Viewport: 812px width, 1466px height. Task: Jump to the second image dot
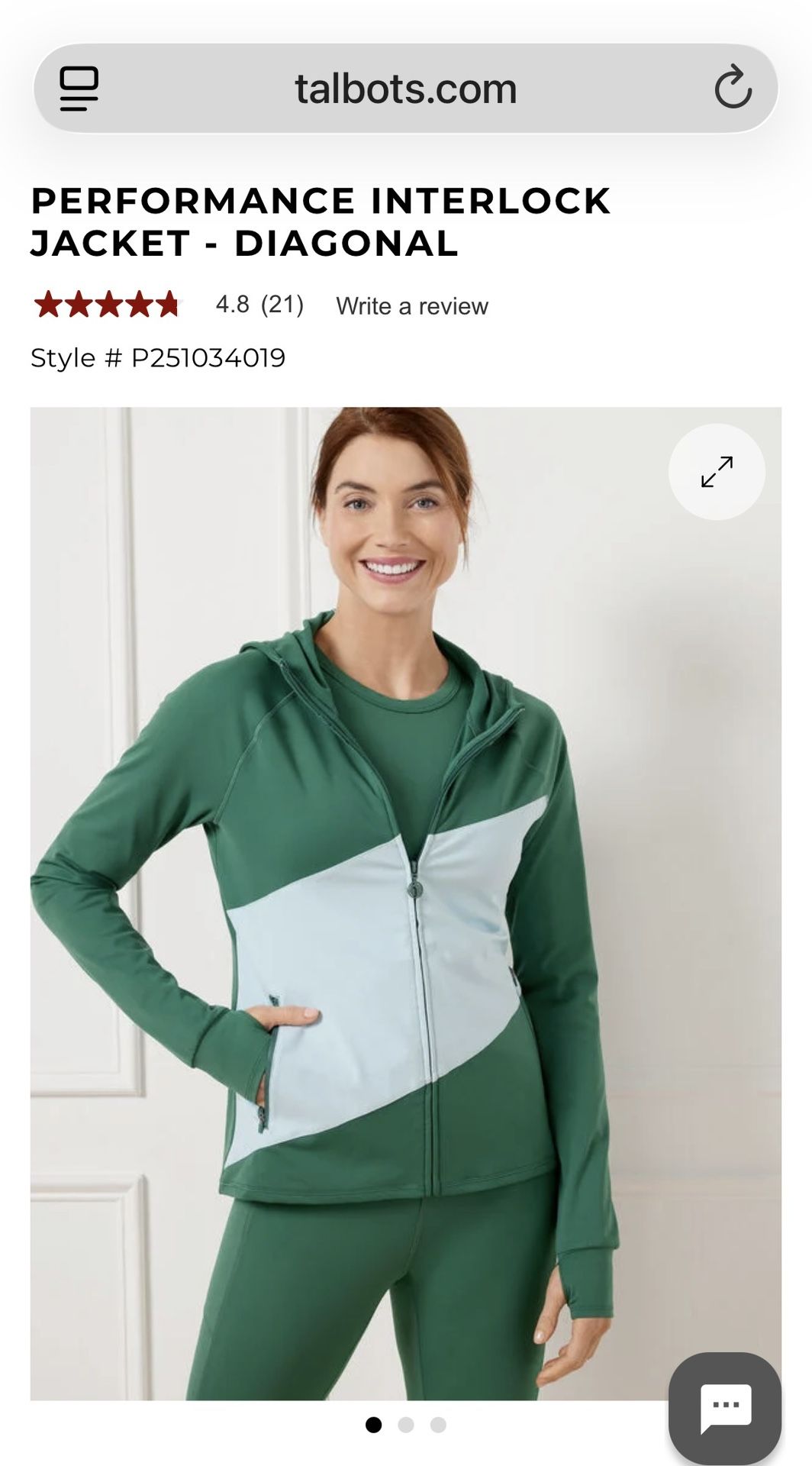pyautogui.click(x=406, y=1425)
